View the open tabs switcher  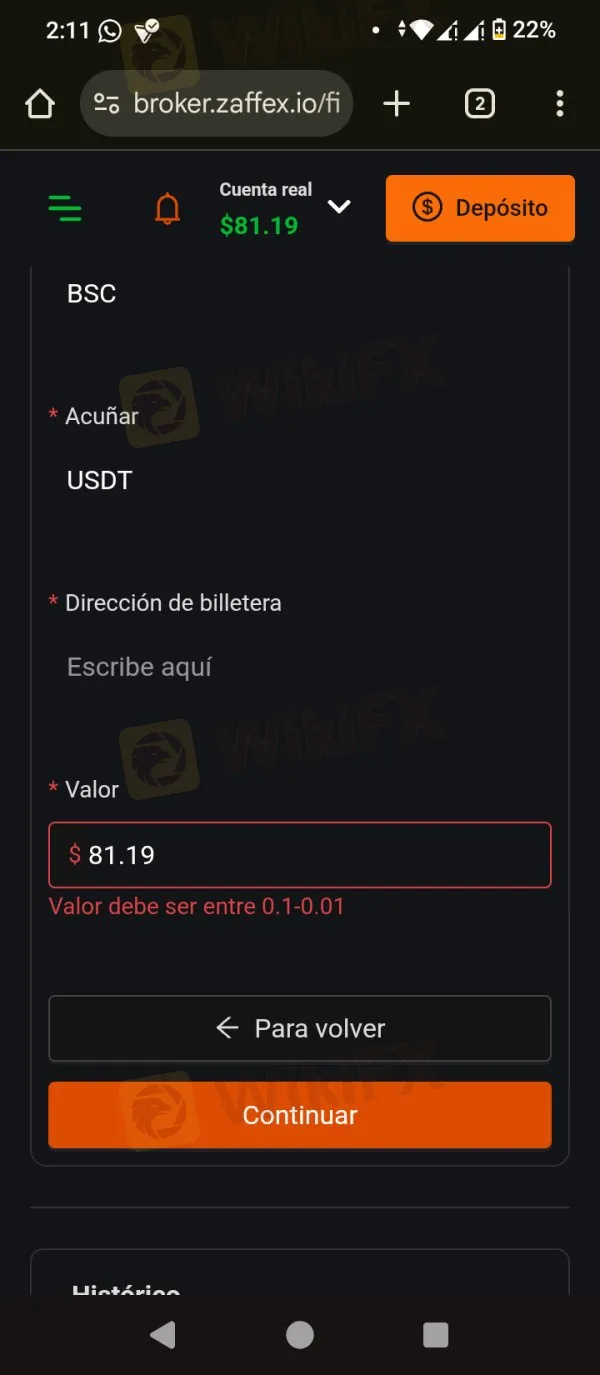[x=479, y=103]
